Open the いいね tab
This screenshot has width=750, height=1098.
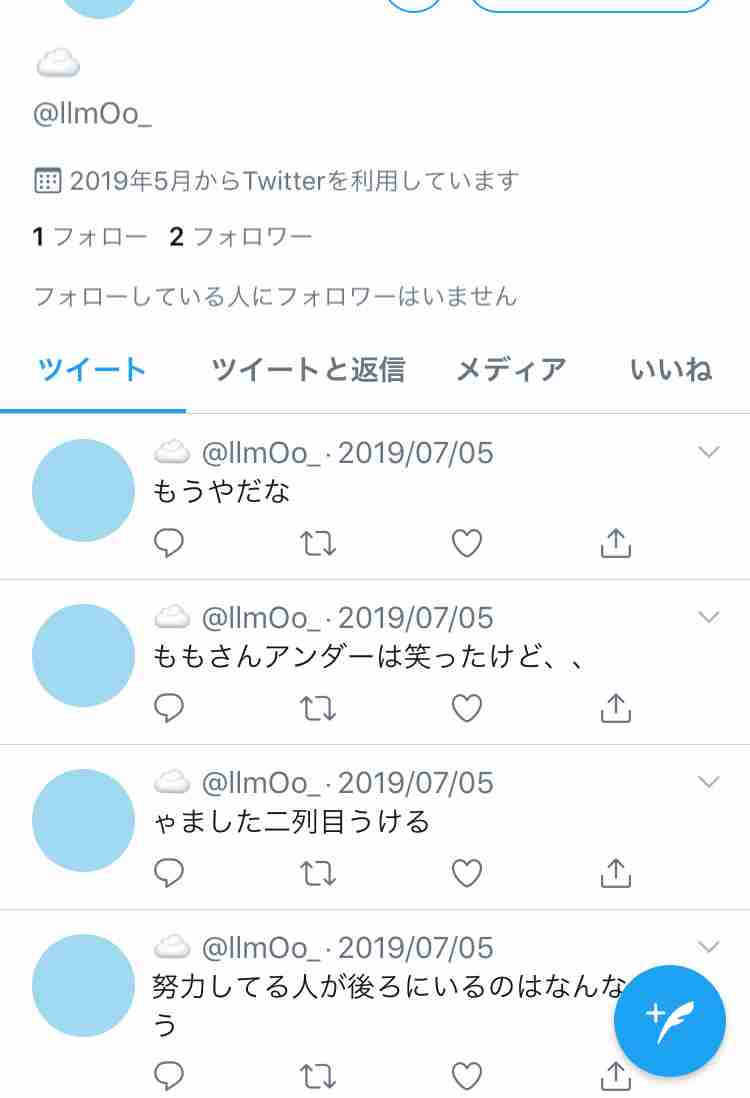(671, 370)
